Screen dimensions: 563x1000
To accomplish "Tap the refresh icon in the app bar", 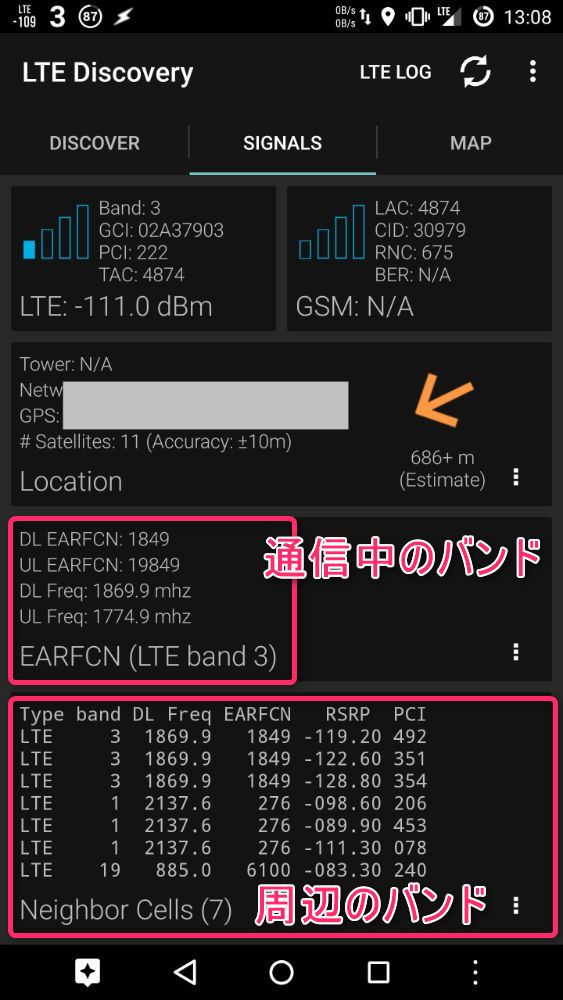I will 475,71.
